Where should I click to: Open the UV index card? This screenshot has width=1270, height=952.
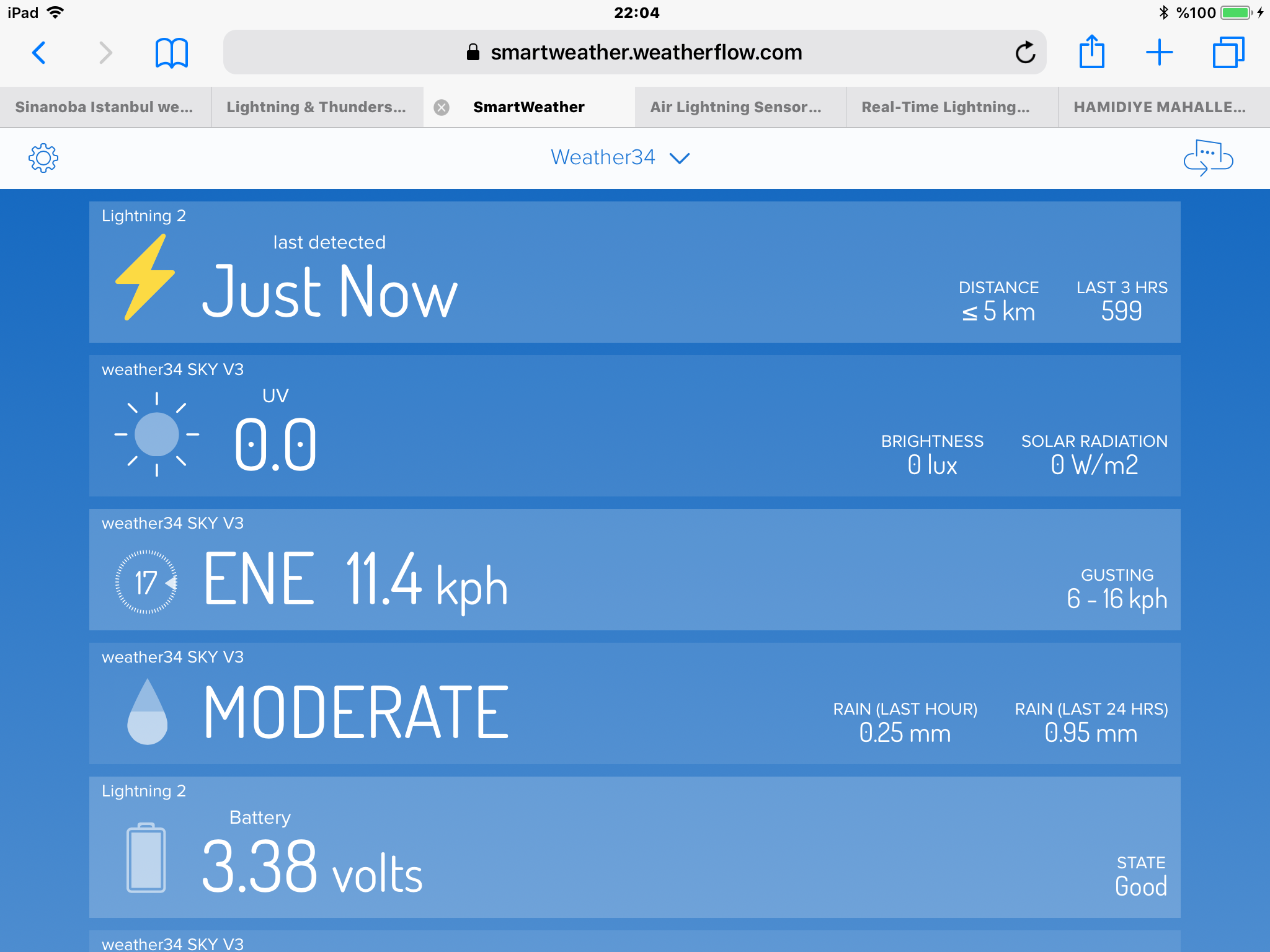point(634,426)
